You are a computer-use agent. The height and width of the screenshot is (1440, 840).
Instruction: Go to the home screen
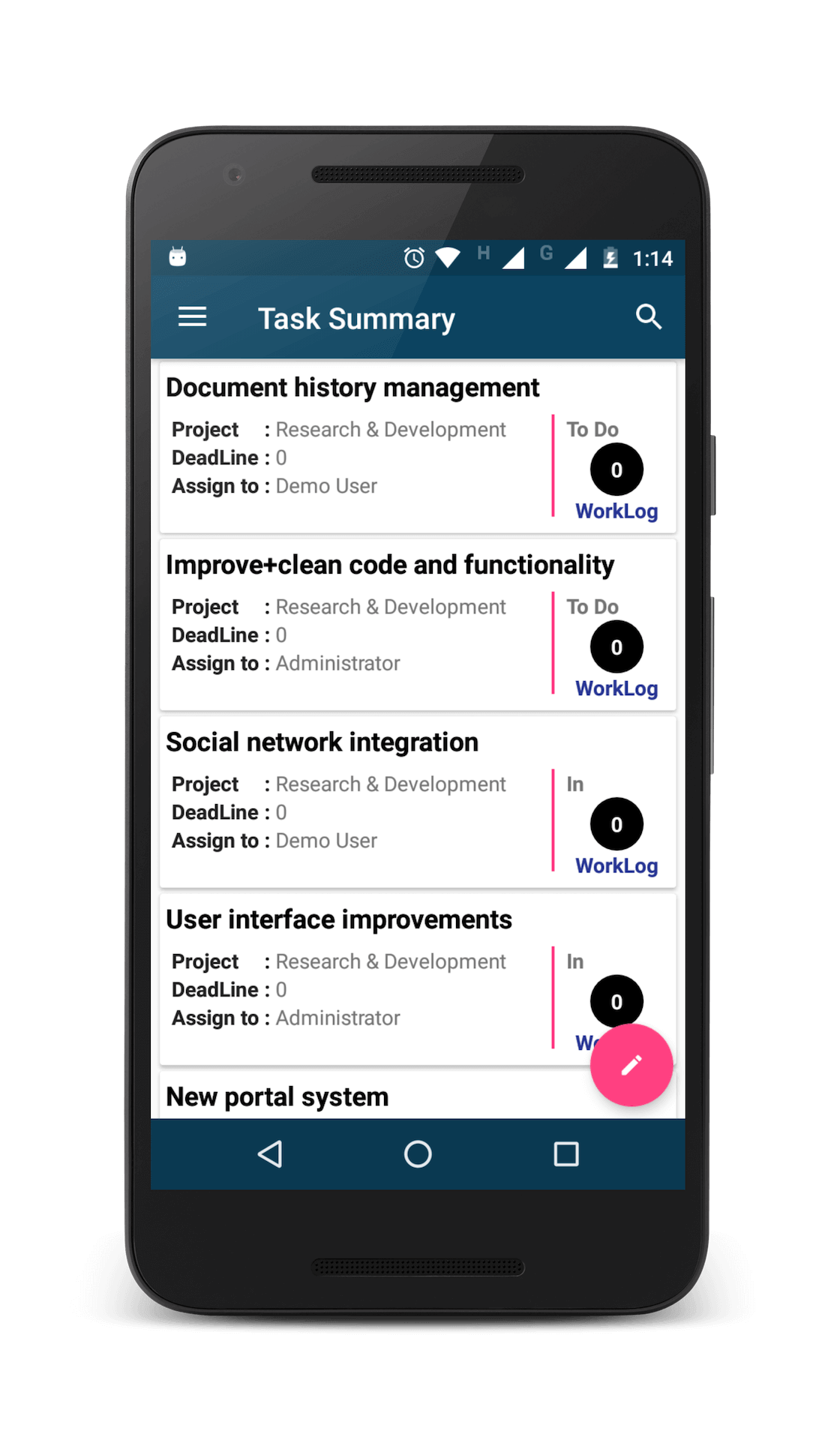coord(418,1154)
